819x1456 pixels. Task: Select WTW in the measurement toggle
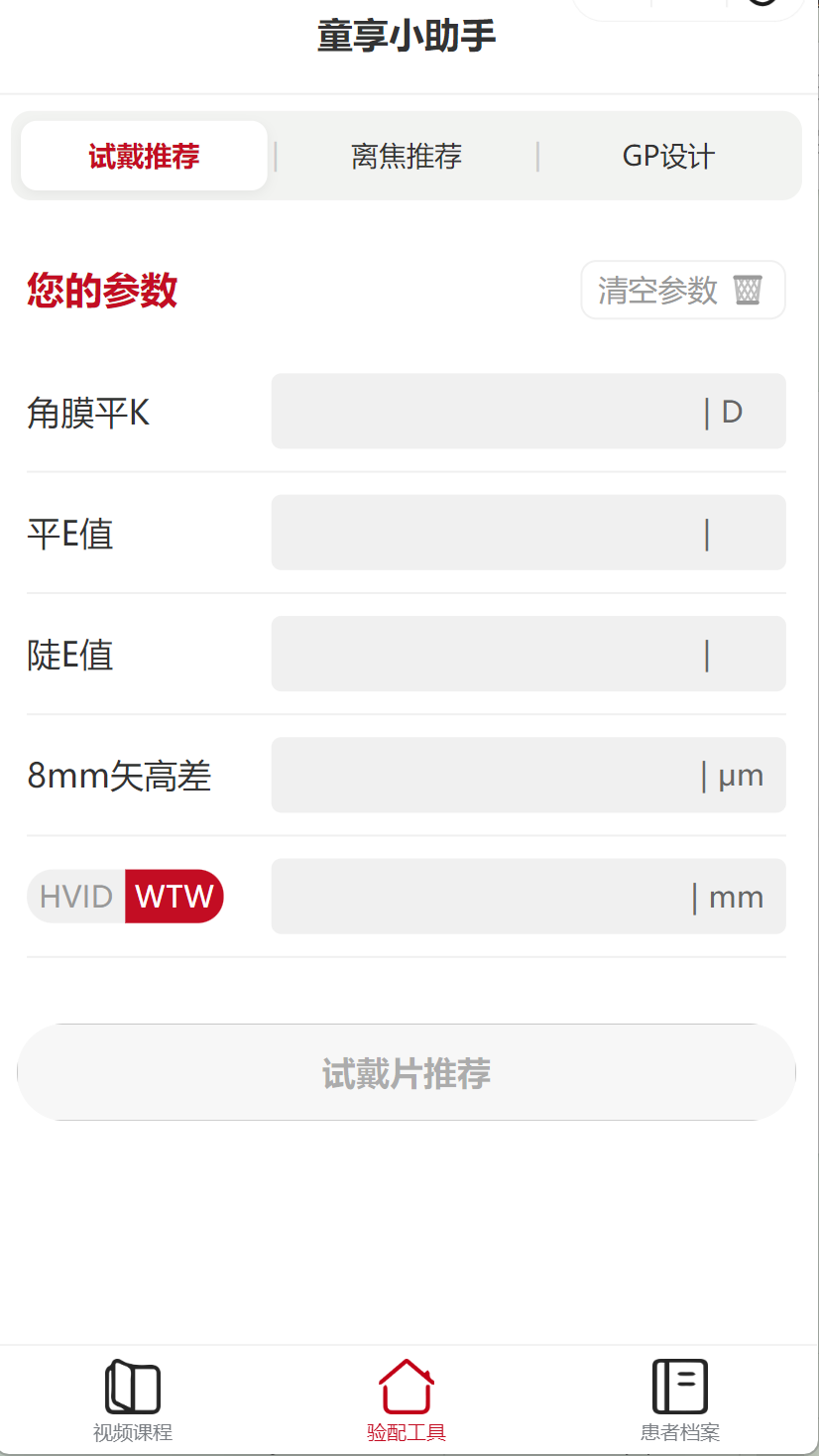point(175,897)
